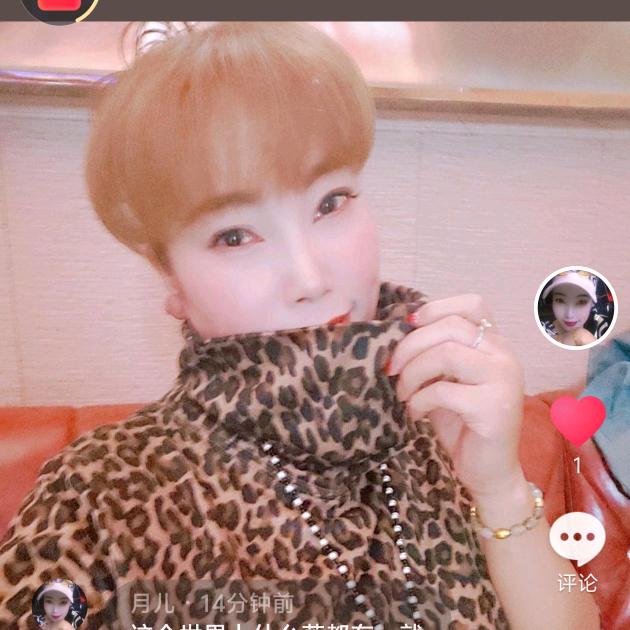630x630 pixels.
Task: Open the author's profile picture on the right
Action: tap(576, 308)
